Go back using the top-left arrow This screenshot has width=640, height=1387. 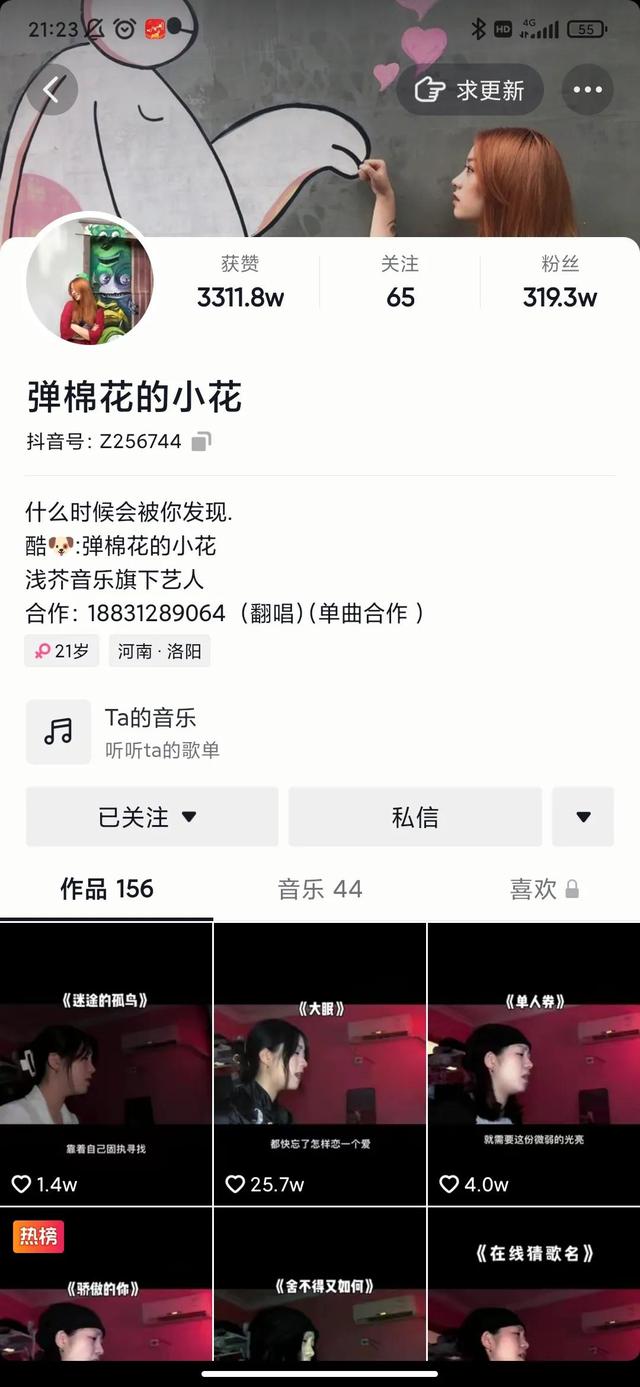pyautogui.click(x=52, y=90)
